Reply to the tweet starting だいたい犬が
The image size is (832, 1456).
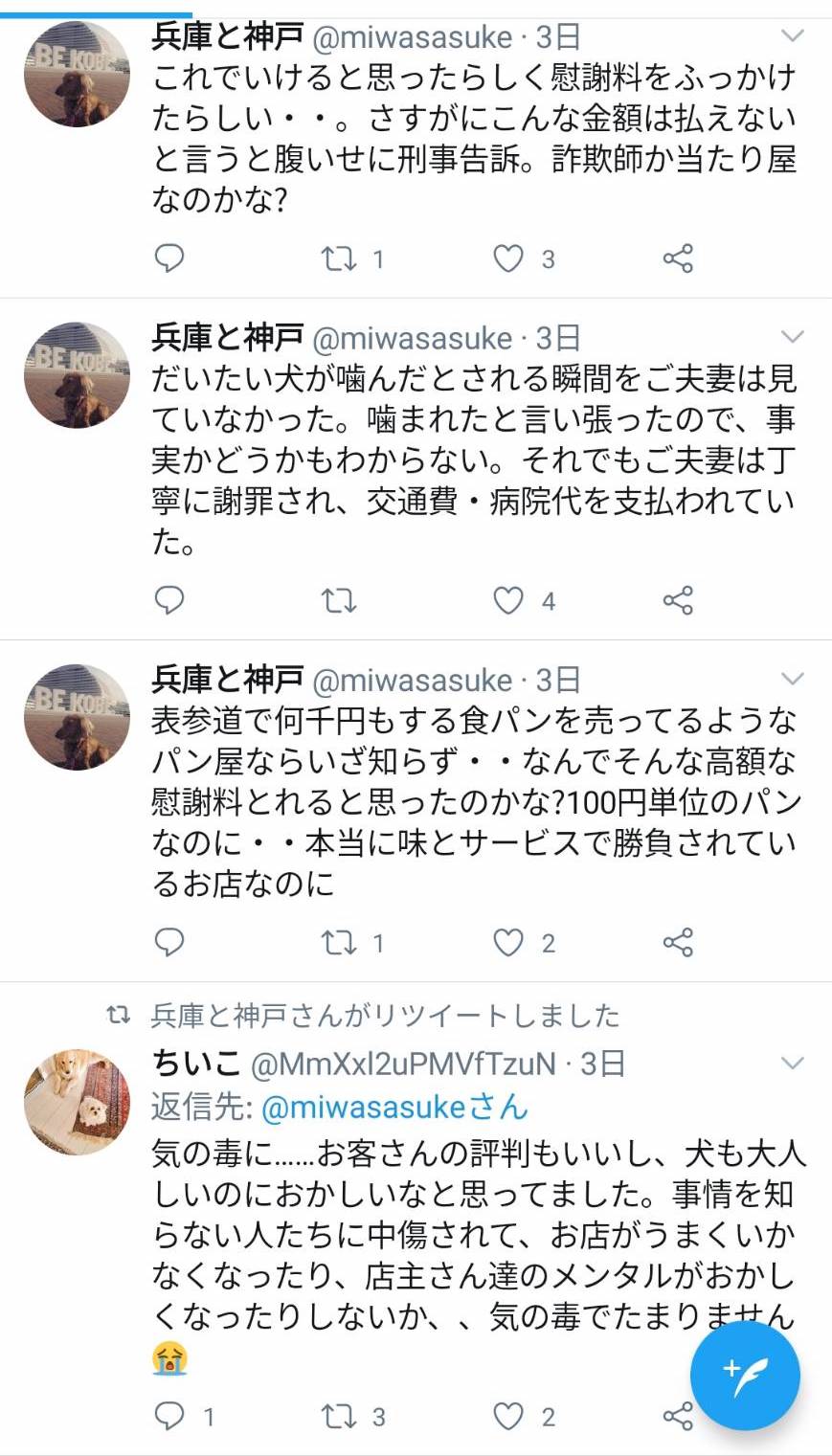169,600
